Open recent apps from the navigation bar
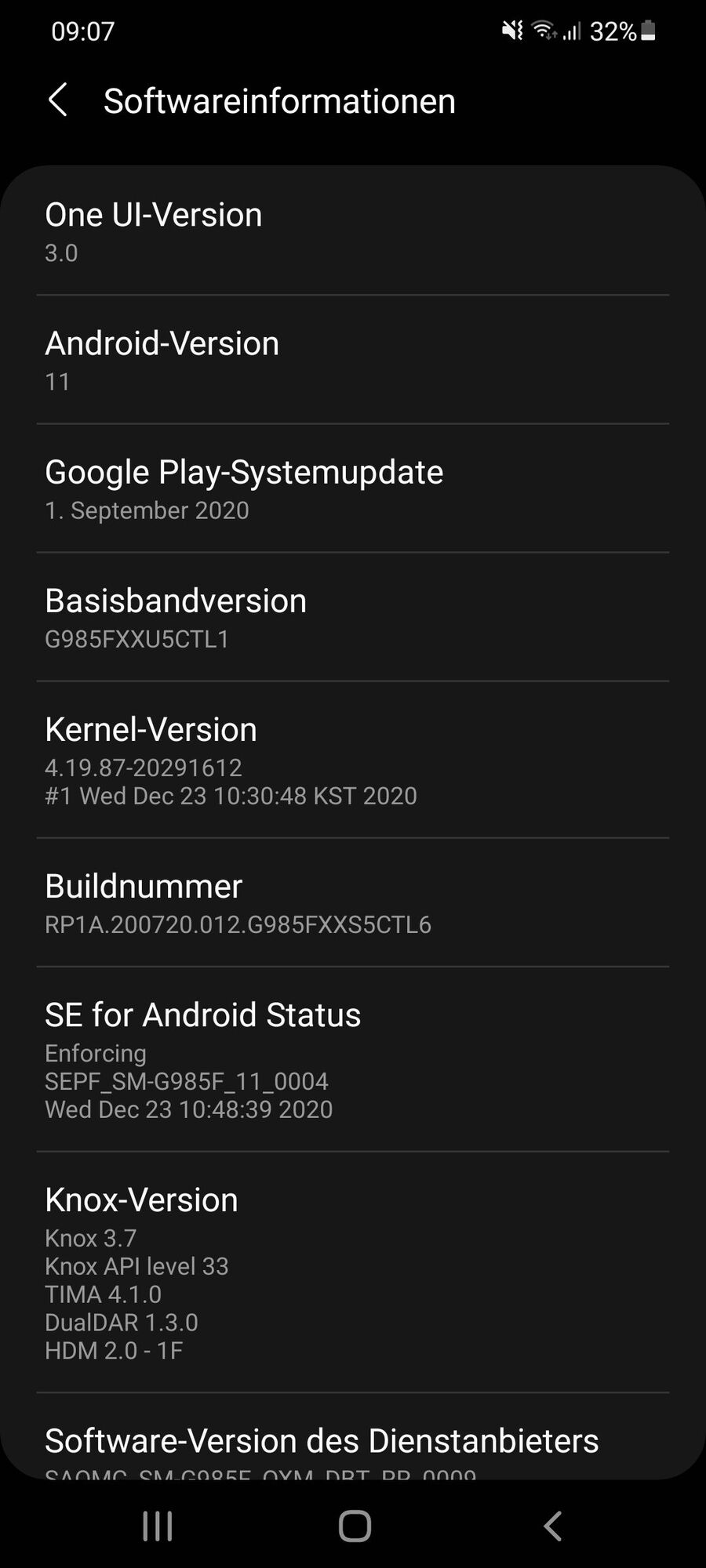 click(x=158, y=1526)
